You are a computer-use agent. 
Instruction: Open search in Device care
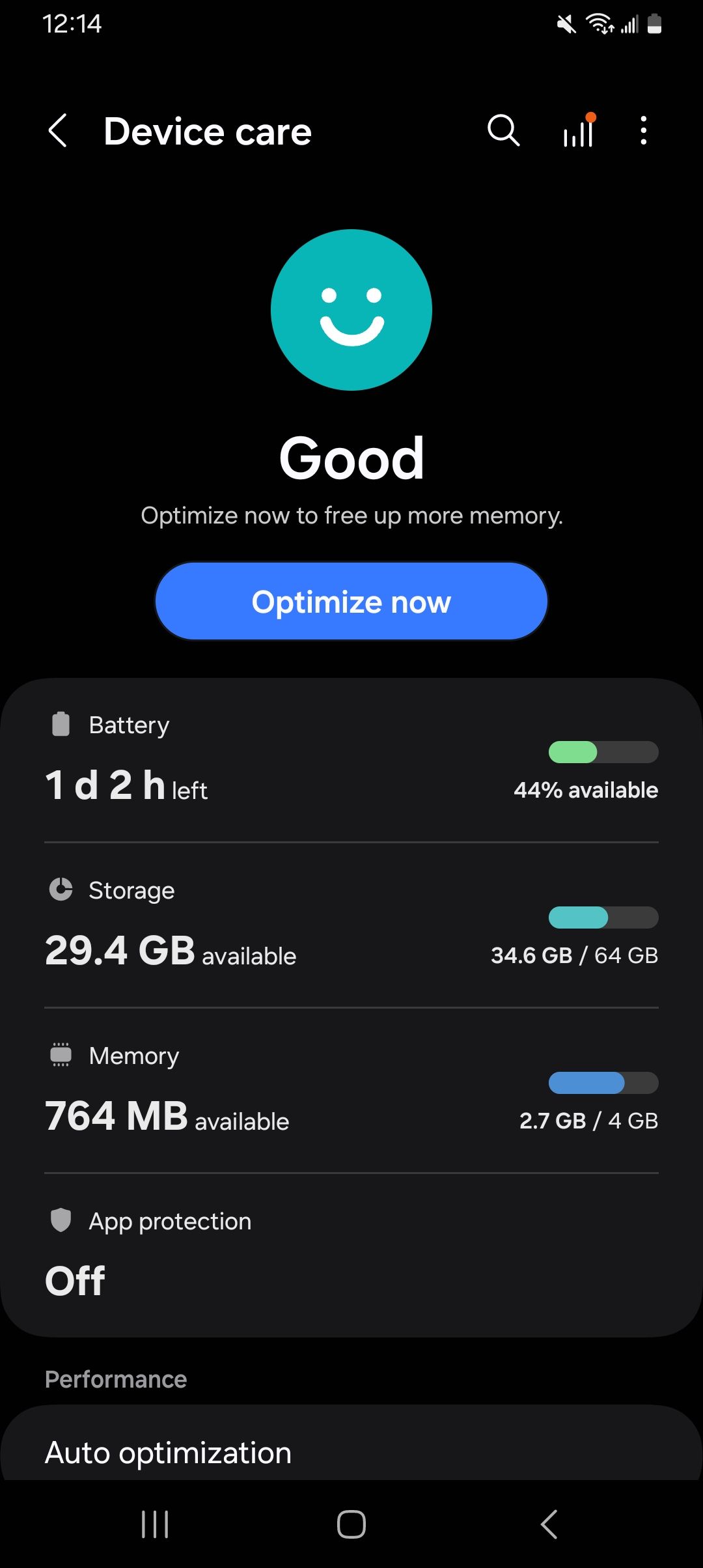[503, 131]
